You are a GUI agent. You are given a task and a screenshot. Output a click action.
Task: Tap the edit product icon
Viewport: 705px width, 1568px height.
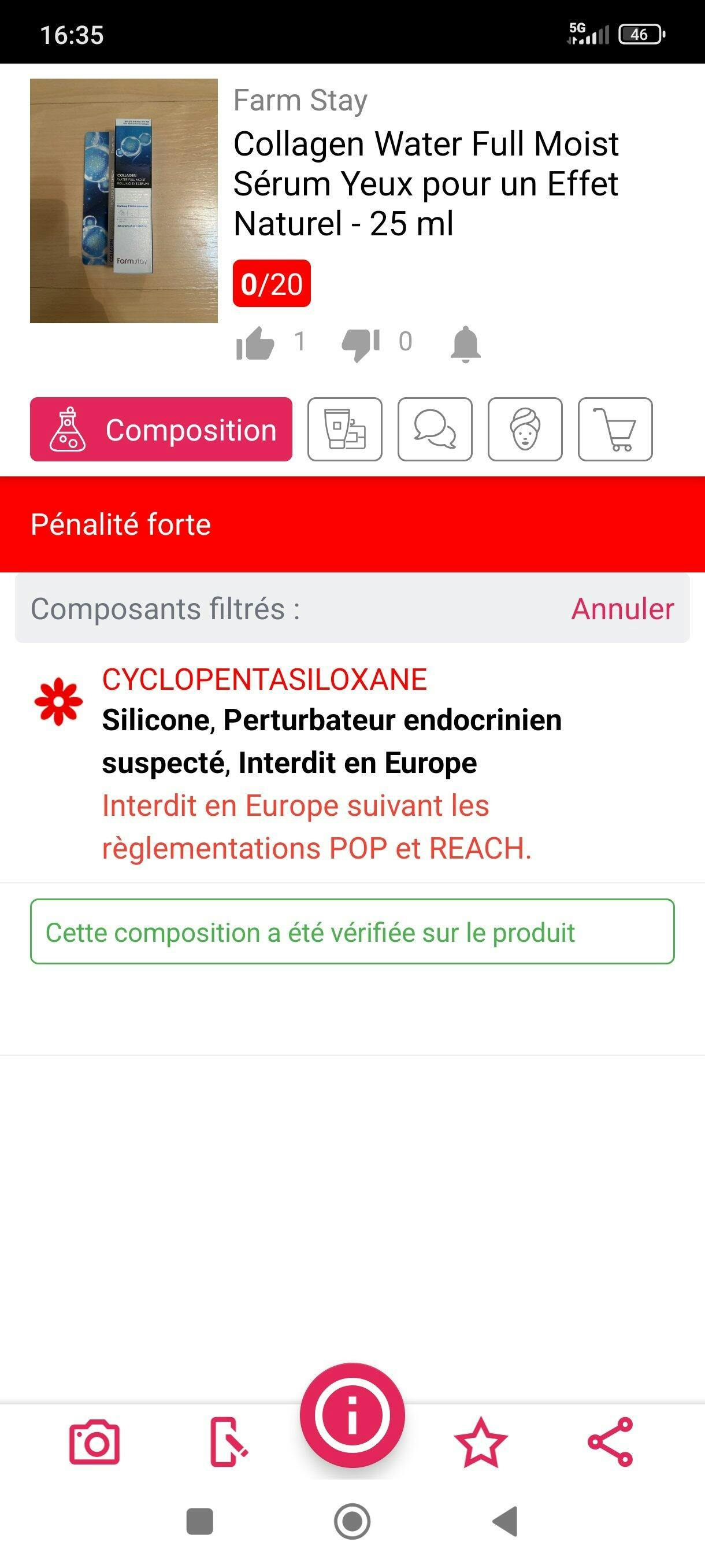point(228,1442)
